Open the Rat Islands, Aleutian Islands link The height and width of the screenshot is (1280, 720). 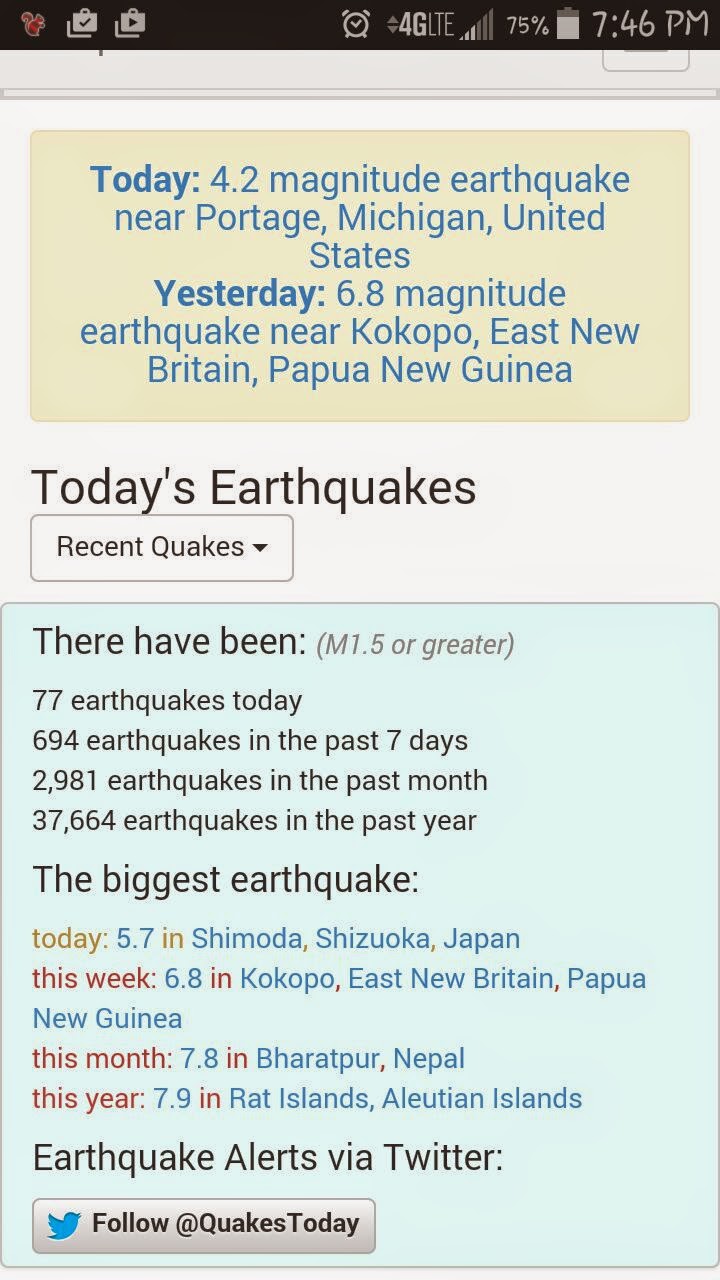(405, 1098)
